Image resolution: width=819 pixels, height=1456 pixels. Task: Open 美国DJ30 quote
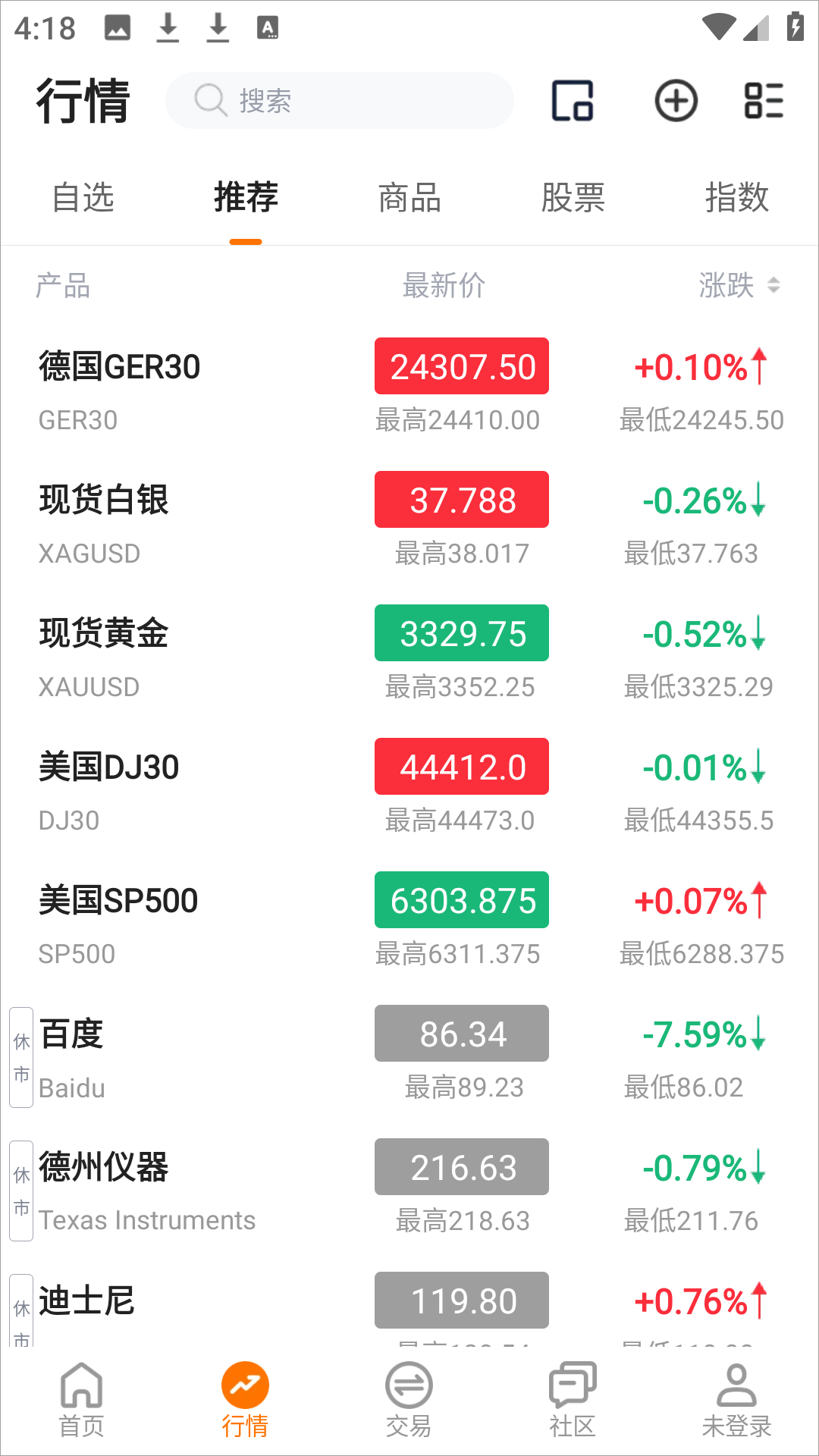point(409,792)
